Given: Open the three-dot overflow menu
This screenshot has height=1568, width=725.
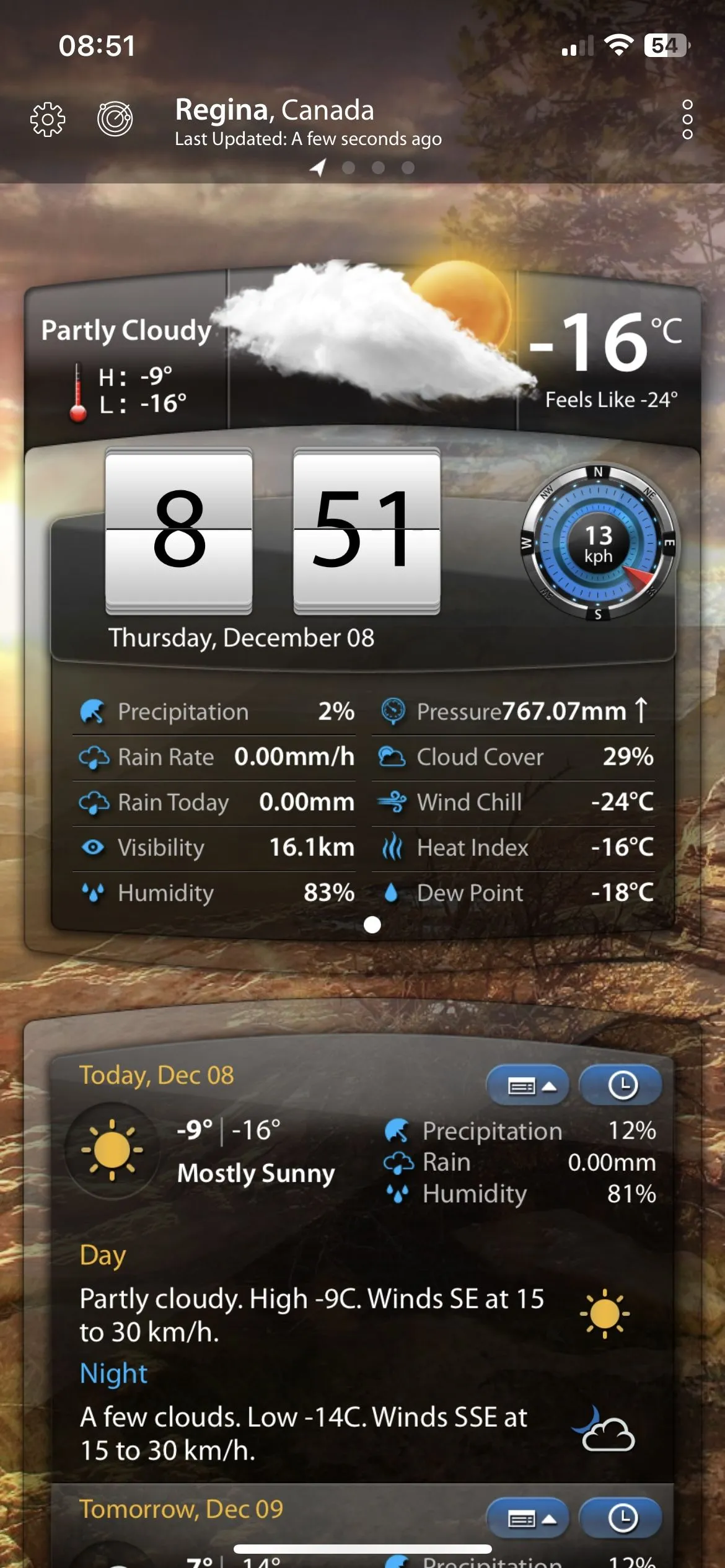Looking at the screenshot, I should click(x=687, y=119).
